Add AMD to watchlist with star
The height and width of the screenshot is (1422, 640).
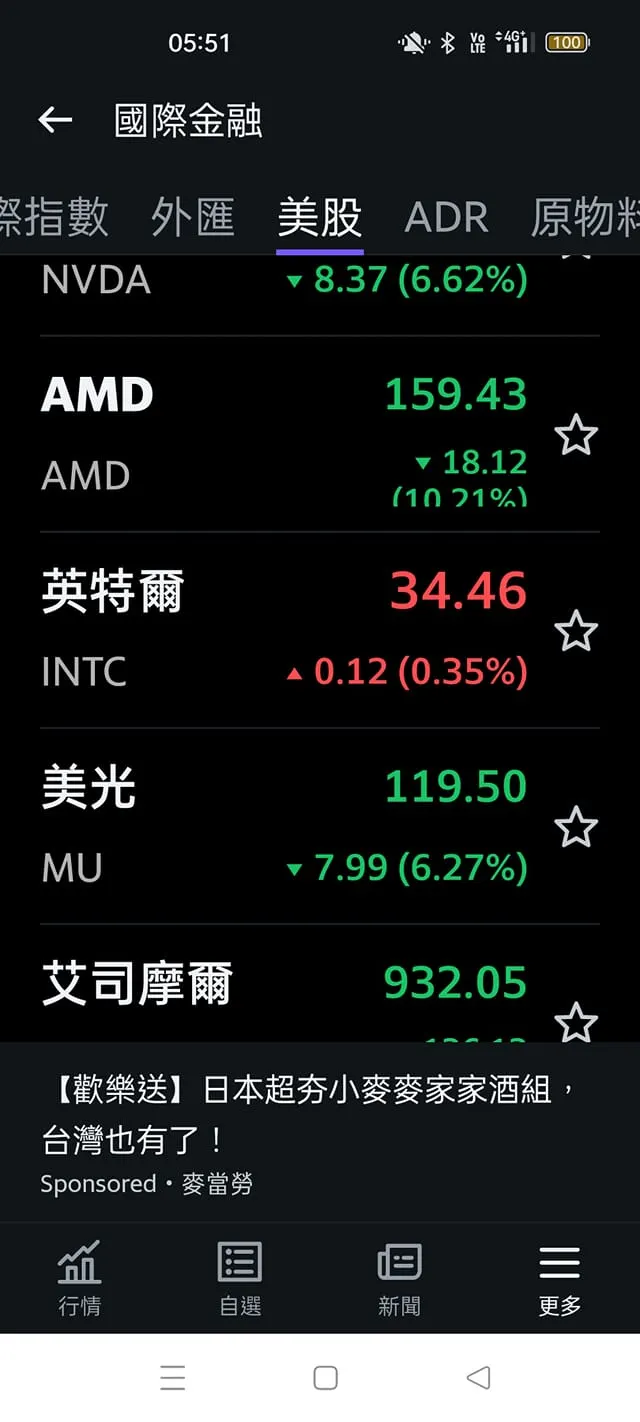576,435
